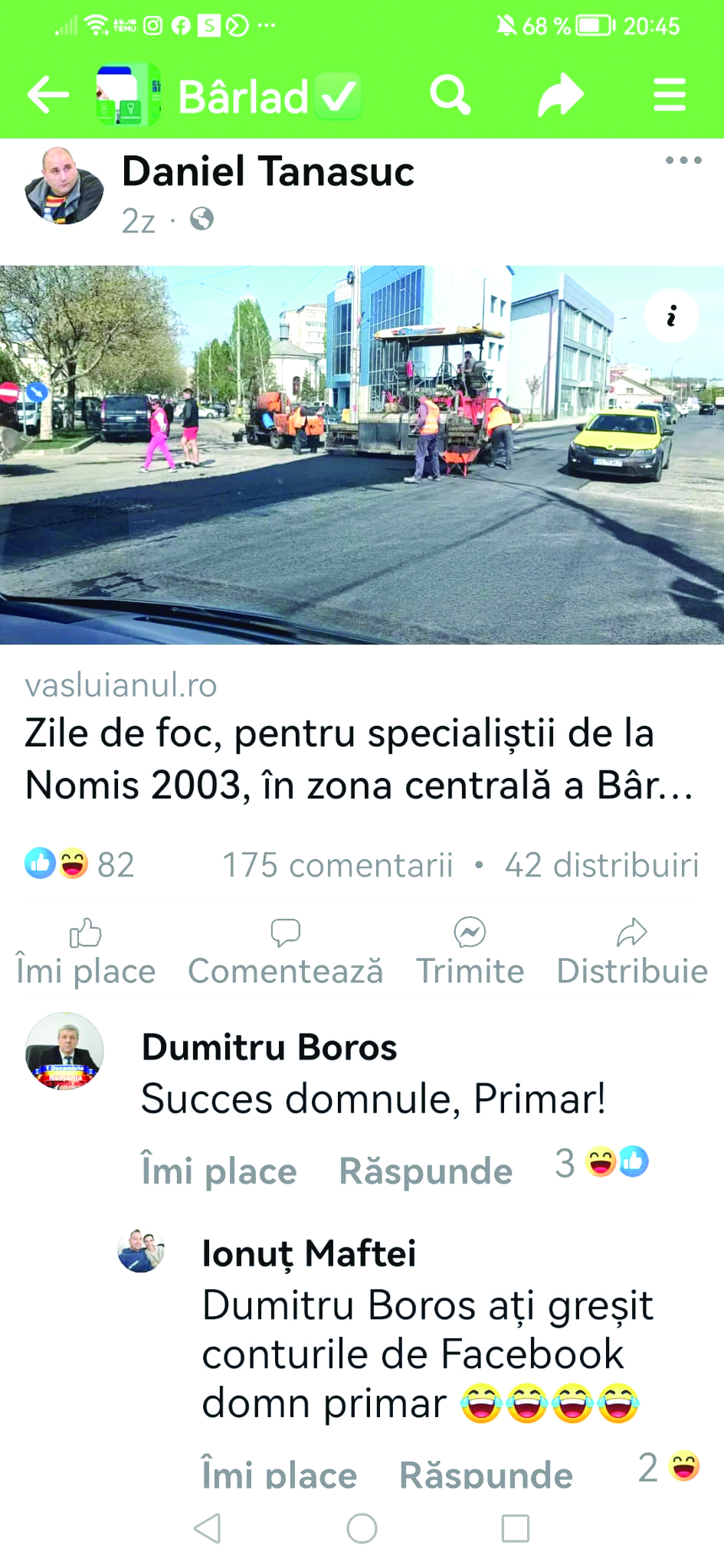Send the post via Trimite

tap(470, 953)
